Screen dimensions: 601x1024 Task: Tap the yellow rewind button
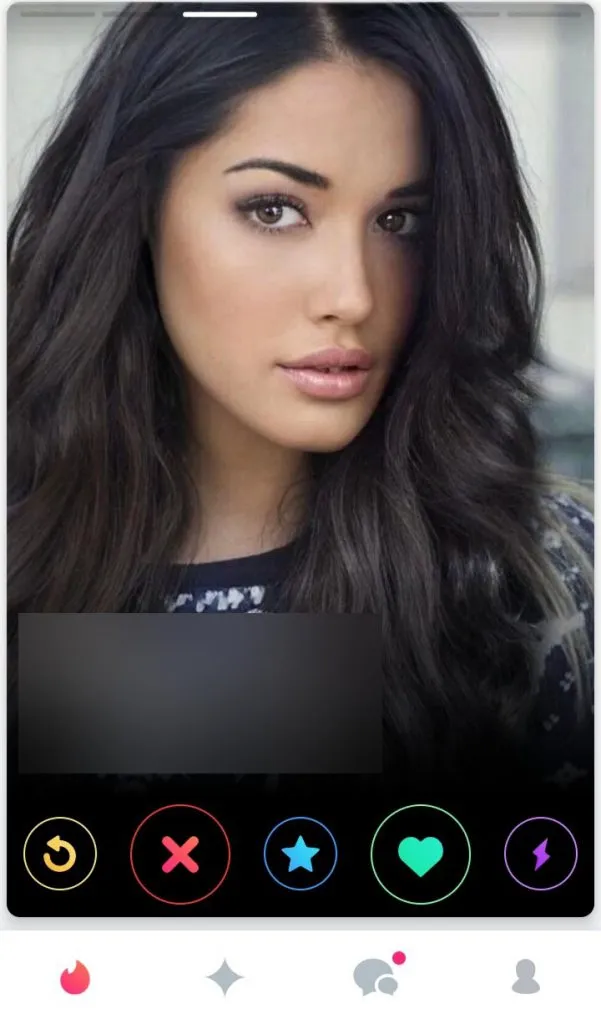pos(60,854)
